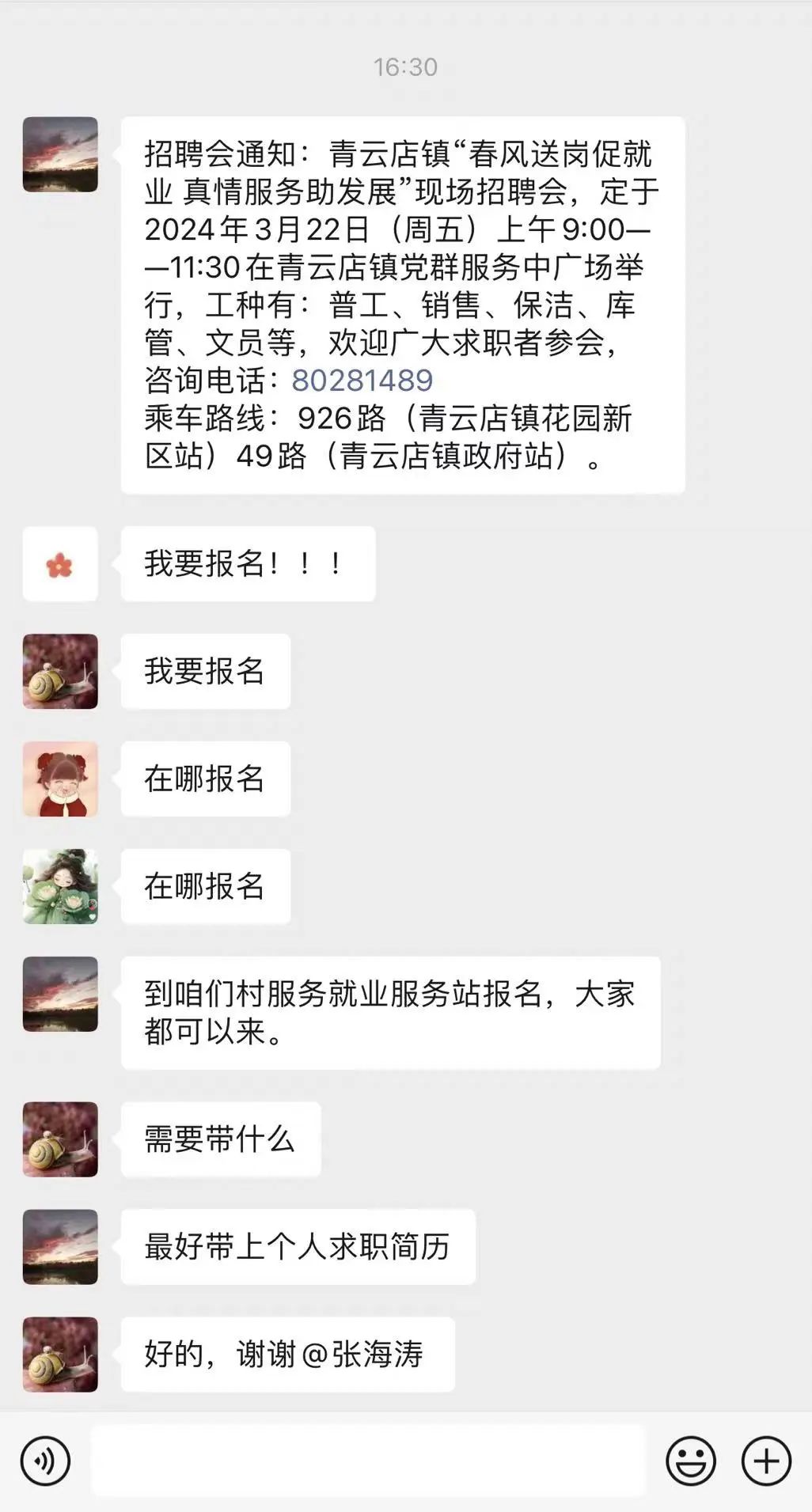Screen dimensions: 812x1512
Task: Open the lotus girl avatar's profile
Action: [x=60, y=886]
